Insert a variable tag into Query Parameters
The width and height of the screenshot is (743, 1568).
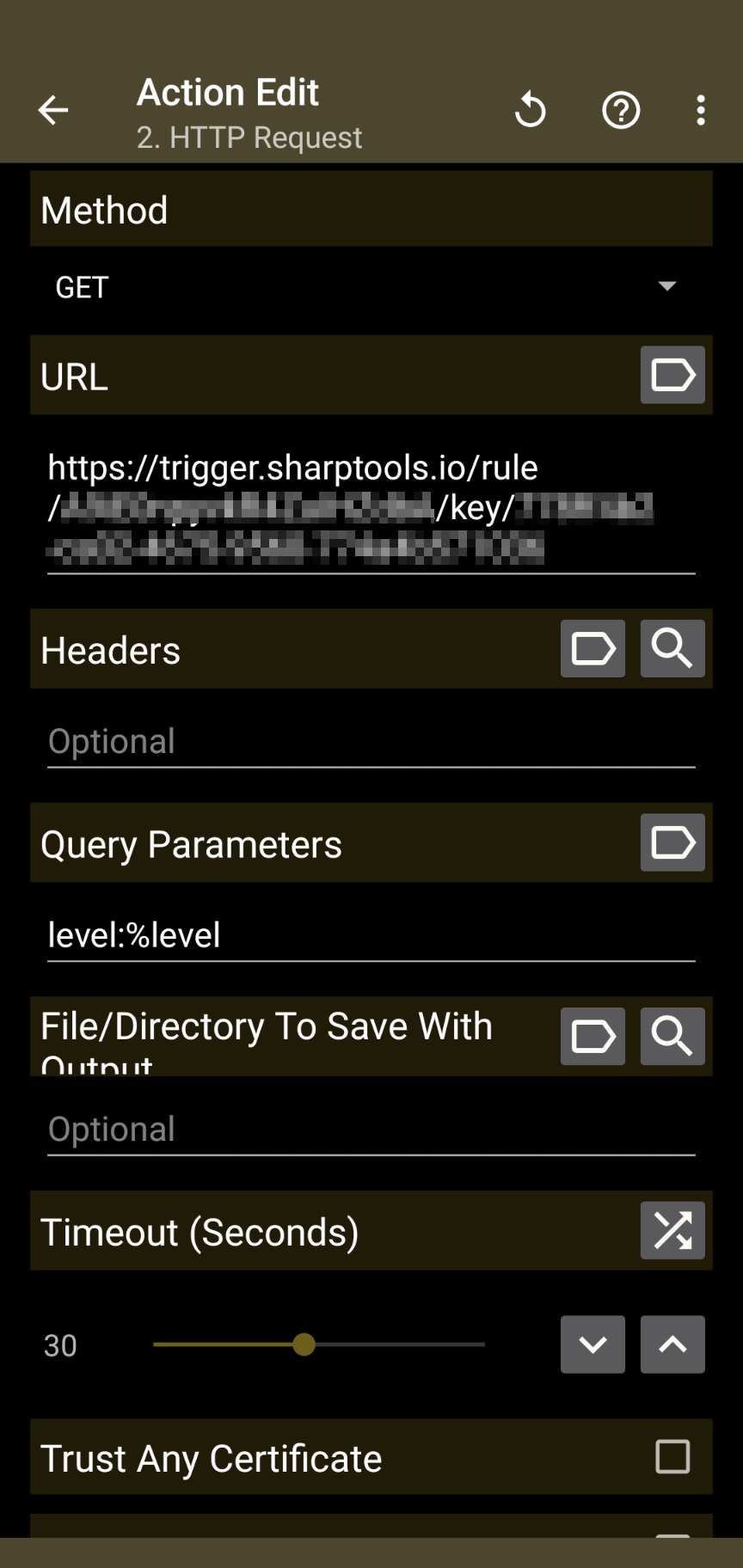672,842
